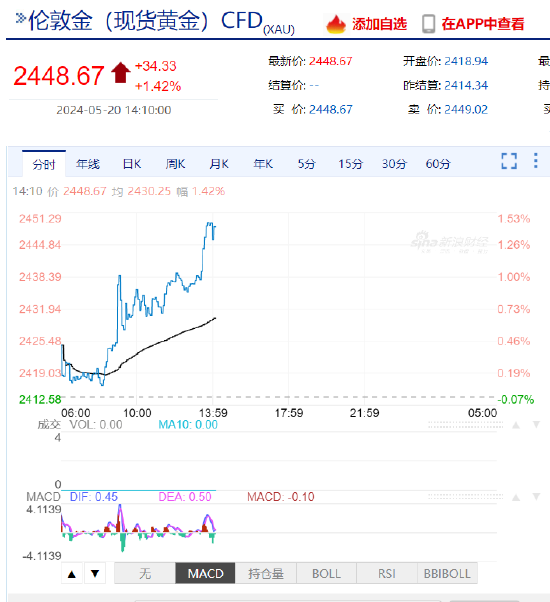The height and width of the screenshot is (602, 550).
Task: Switch to the 年线 chart tab
Action: (88, 164)
